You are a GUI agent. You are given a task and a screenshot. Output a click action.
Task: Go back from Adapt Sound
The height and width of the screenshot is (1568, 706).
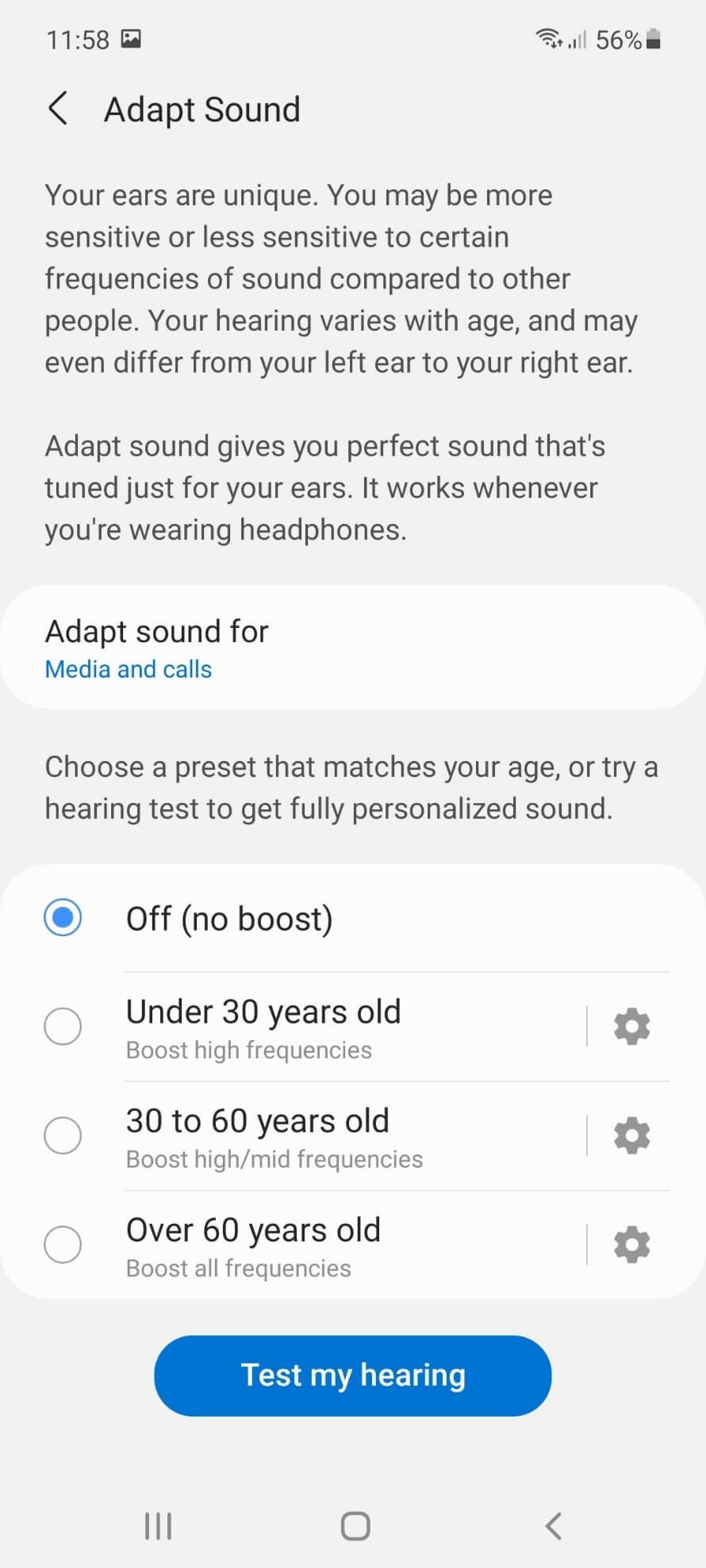[58, 109]
